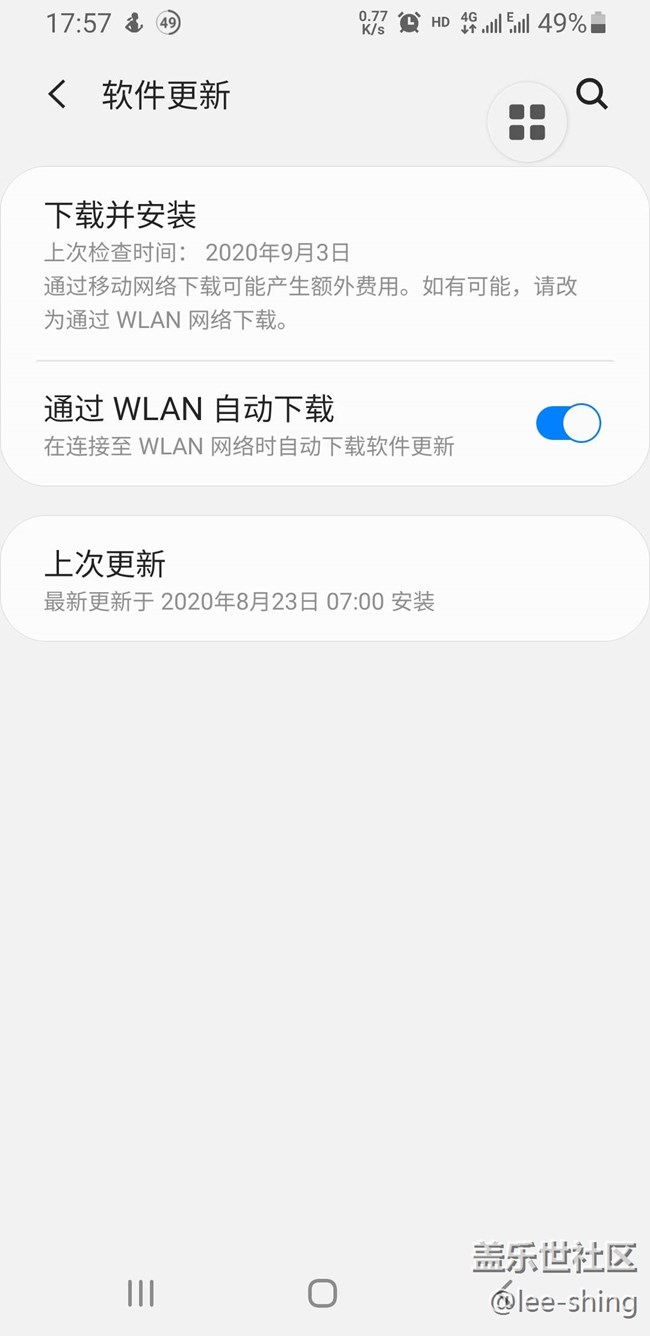Open 下载并安装 to check for updates
This screenshot has height=1336, width=650.
(x=310, y=264)
